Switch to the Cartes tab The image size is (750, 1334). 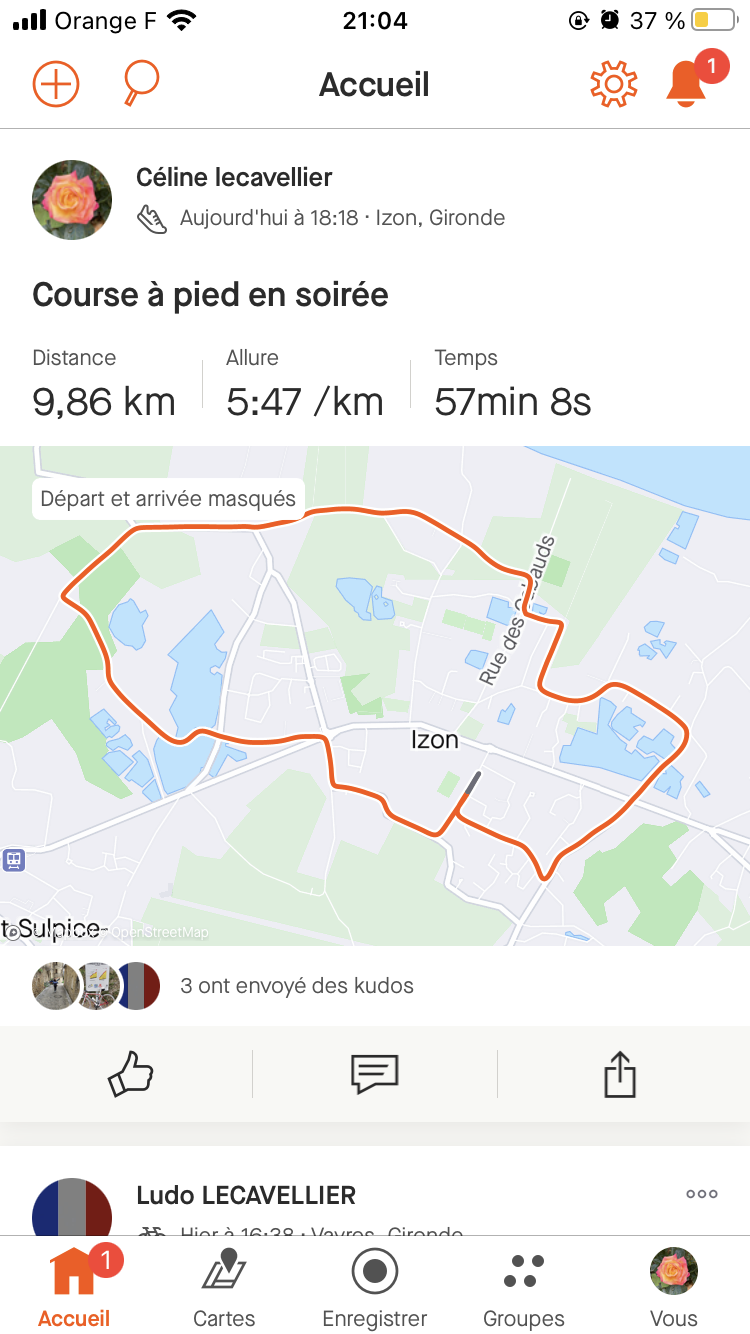coord(224,1288)
